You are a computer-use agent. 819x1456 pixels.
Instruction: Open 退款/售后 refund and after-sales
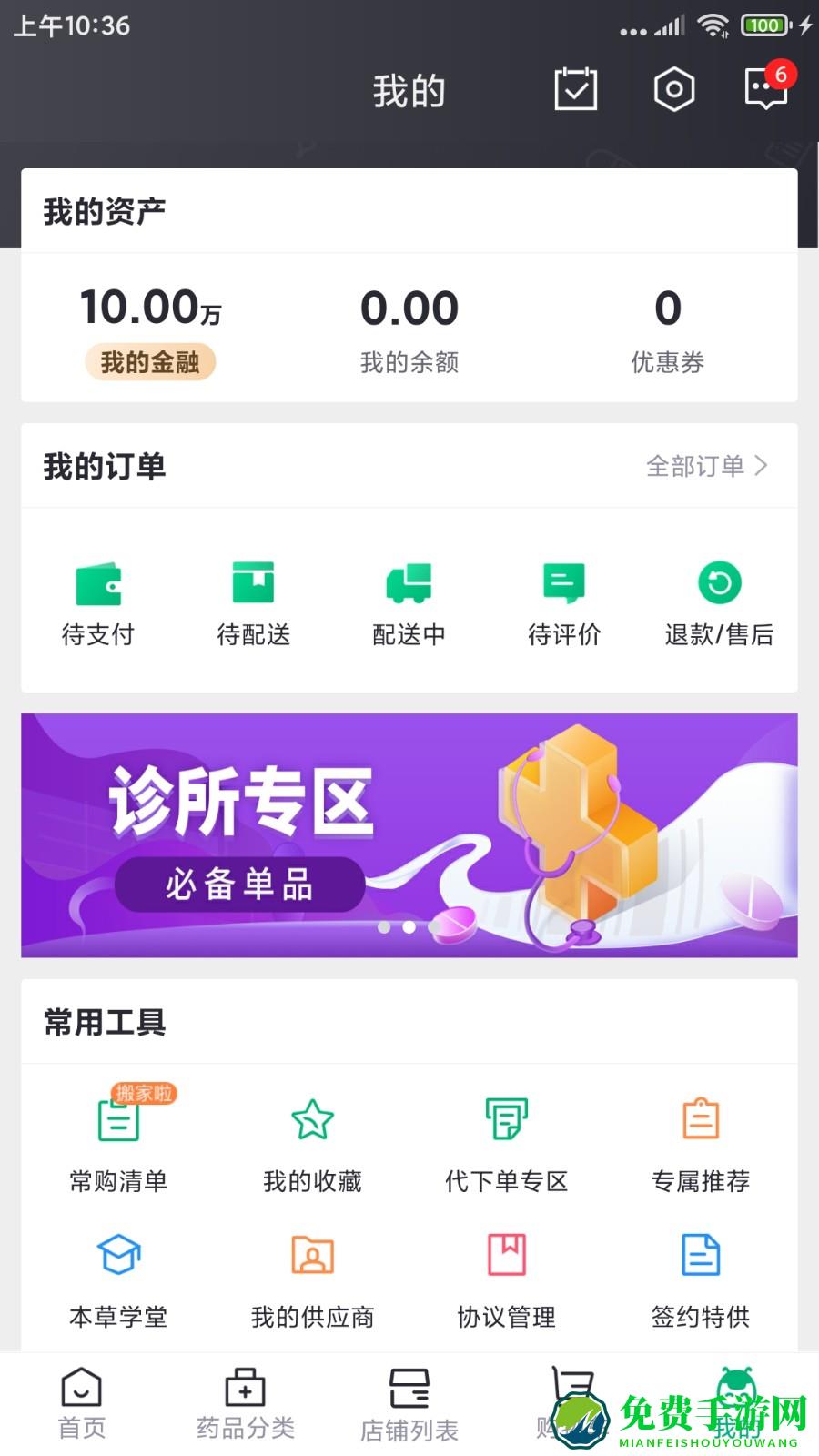click(718, 601)
